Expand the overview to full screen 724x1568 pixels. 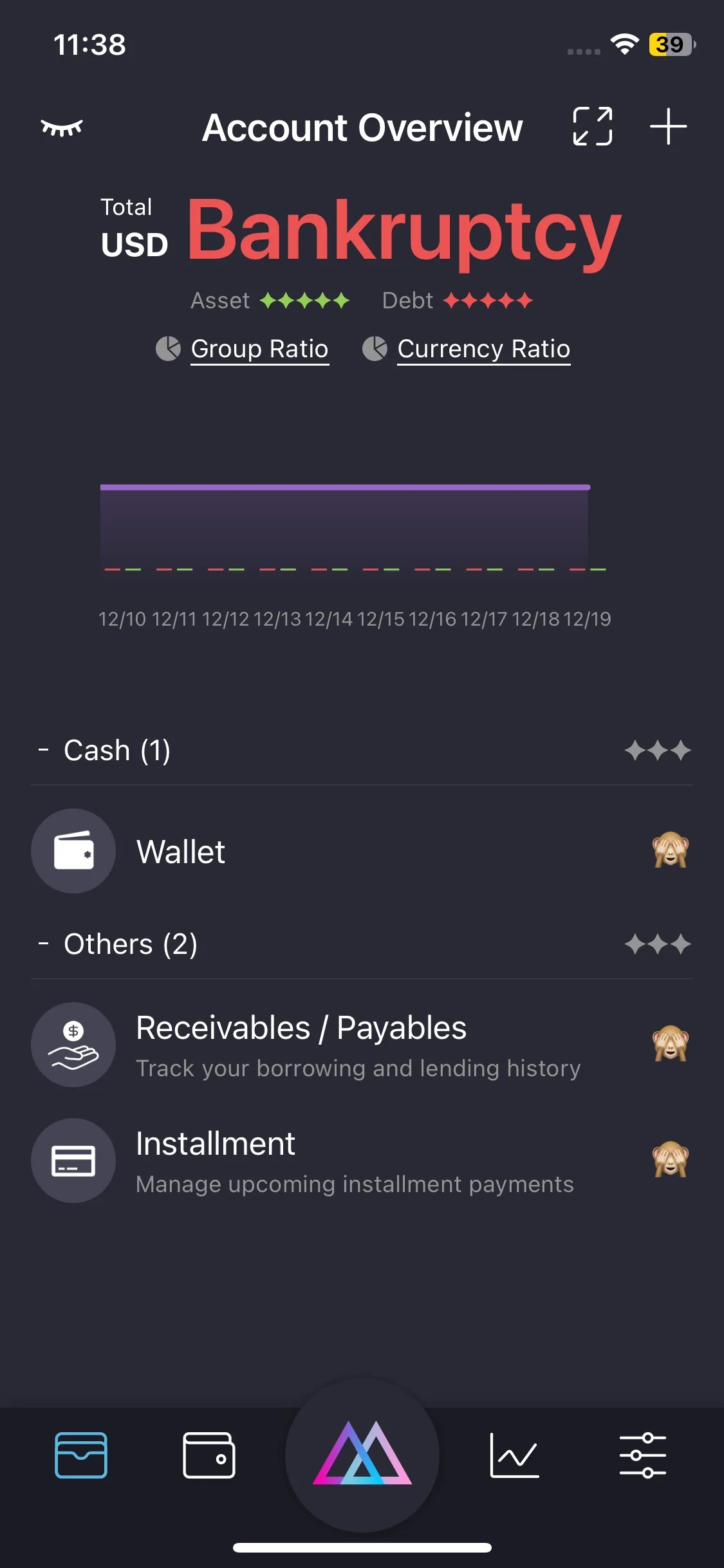pyautogui.click(x=592, y=126)
